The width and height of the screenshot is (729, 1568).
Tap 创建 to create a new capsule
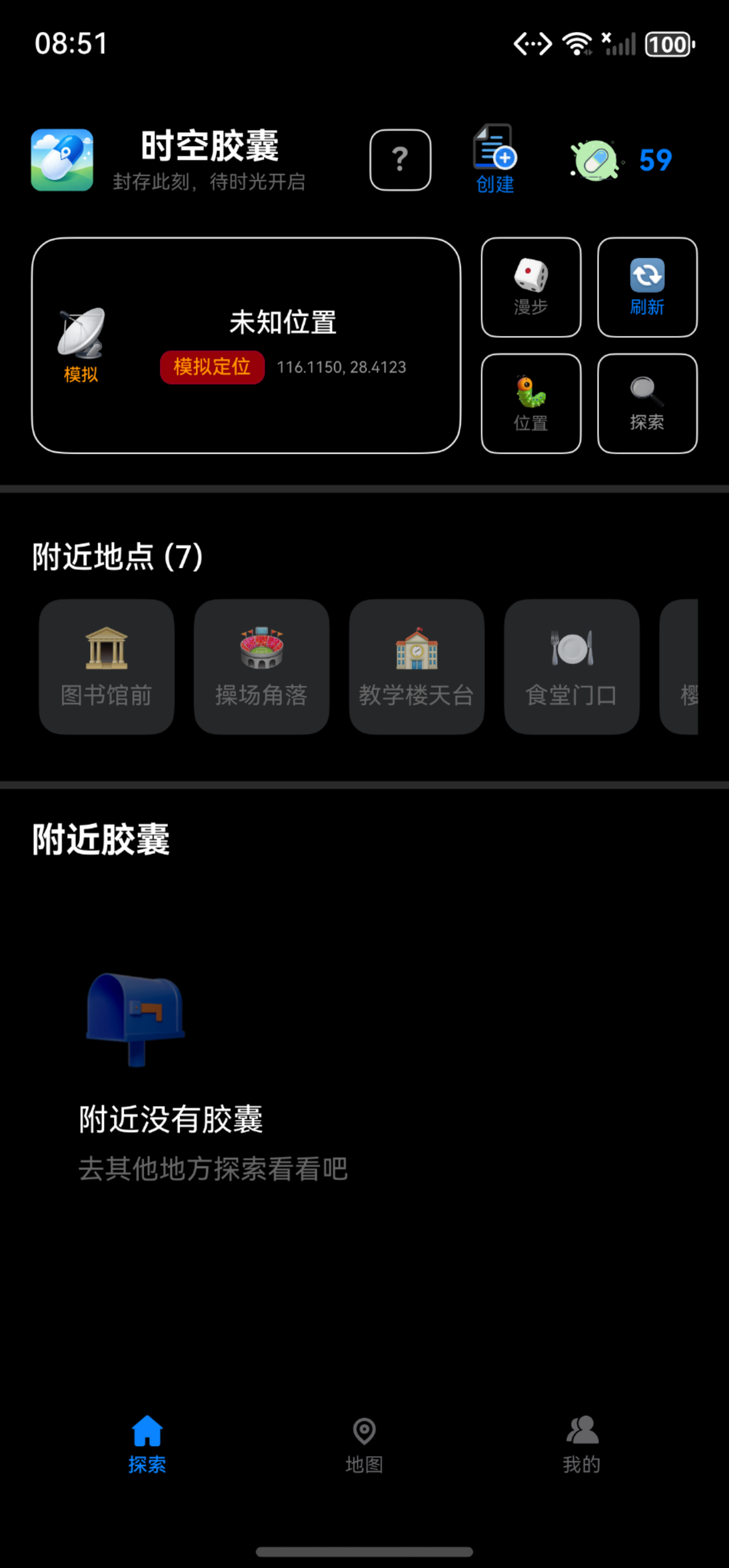click(495, 159)
